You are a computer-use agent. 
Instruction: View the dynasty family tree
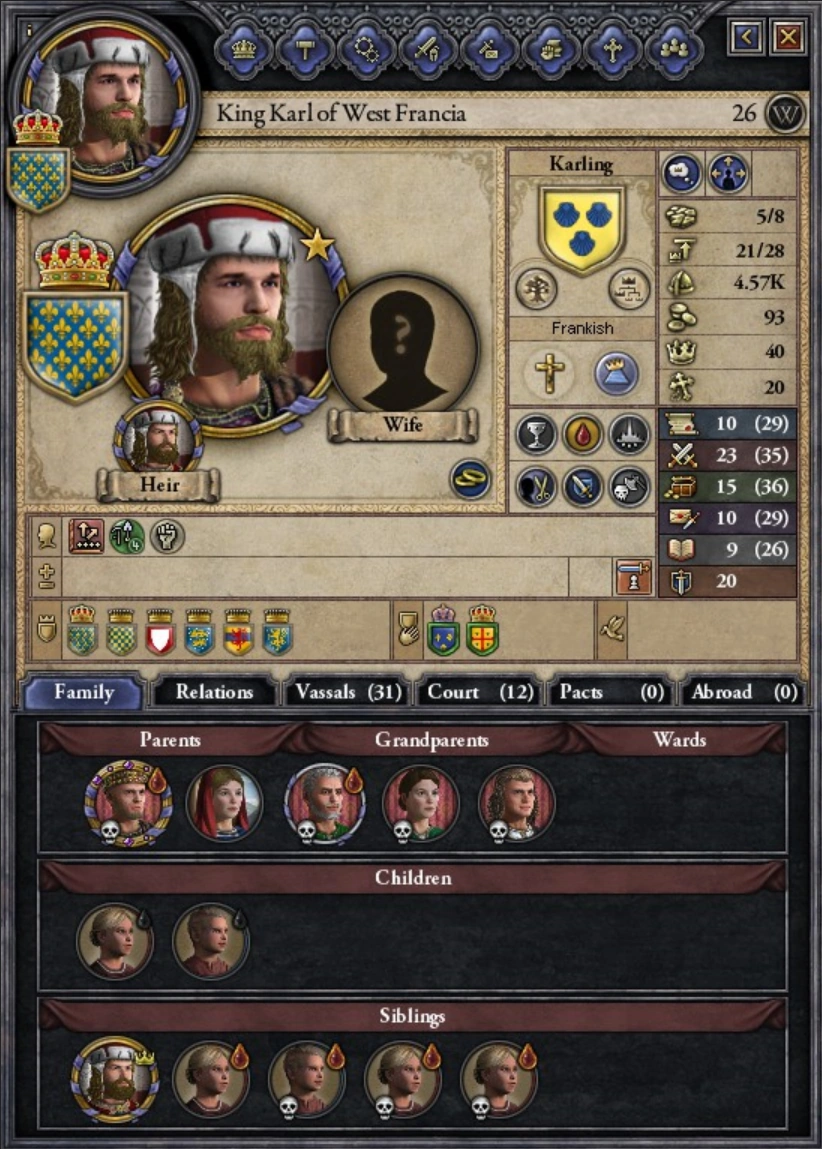click(537, 288)
